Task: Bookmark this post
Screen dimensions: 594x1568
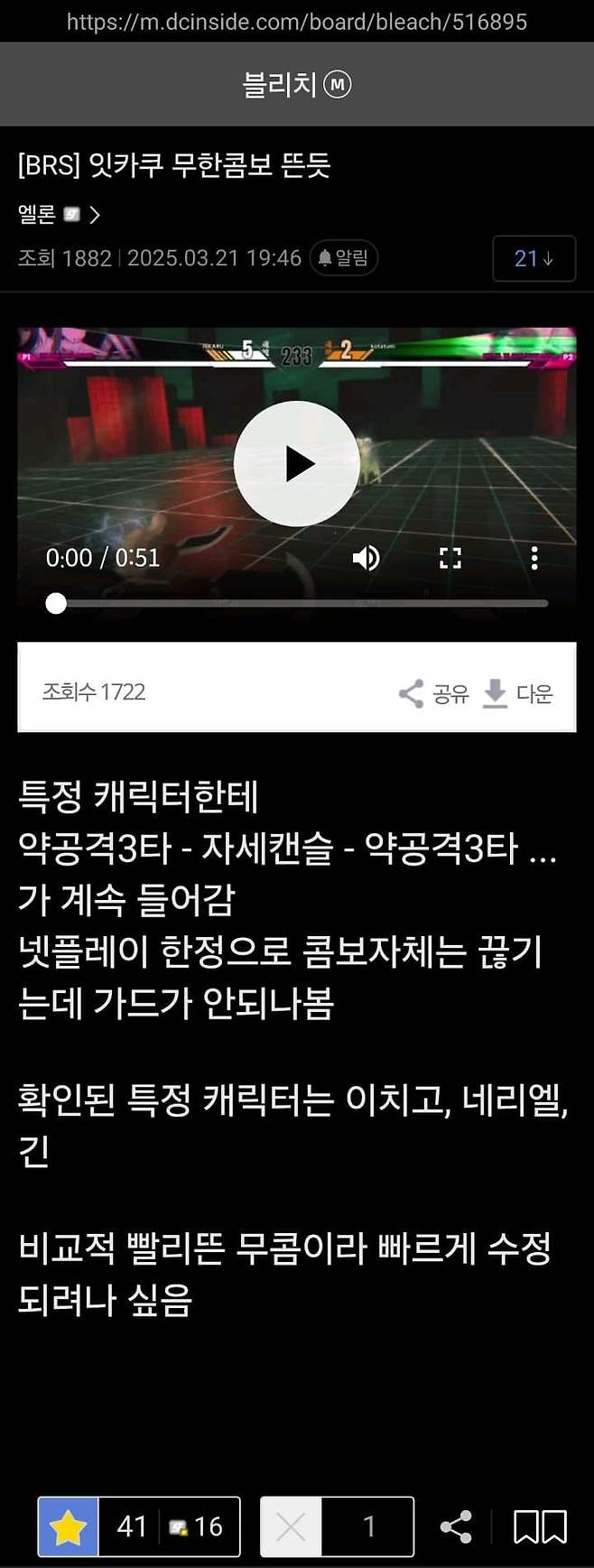Action: 540,1526
